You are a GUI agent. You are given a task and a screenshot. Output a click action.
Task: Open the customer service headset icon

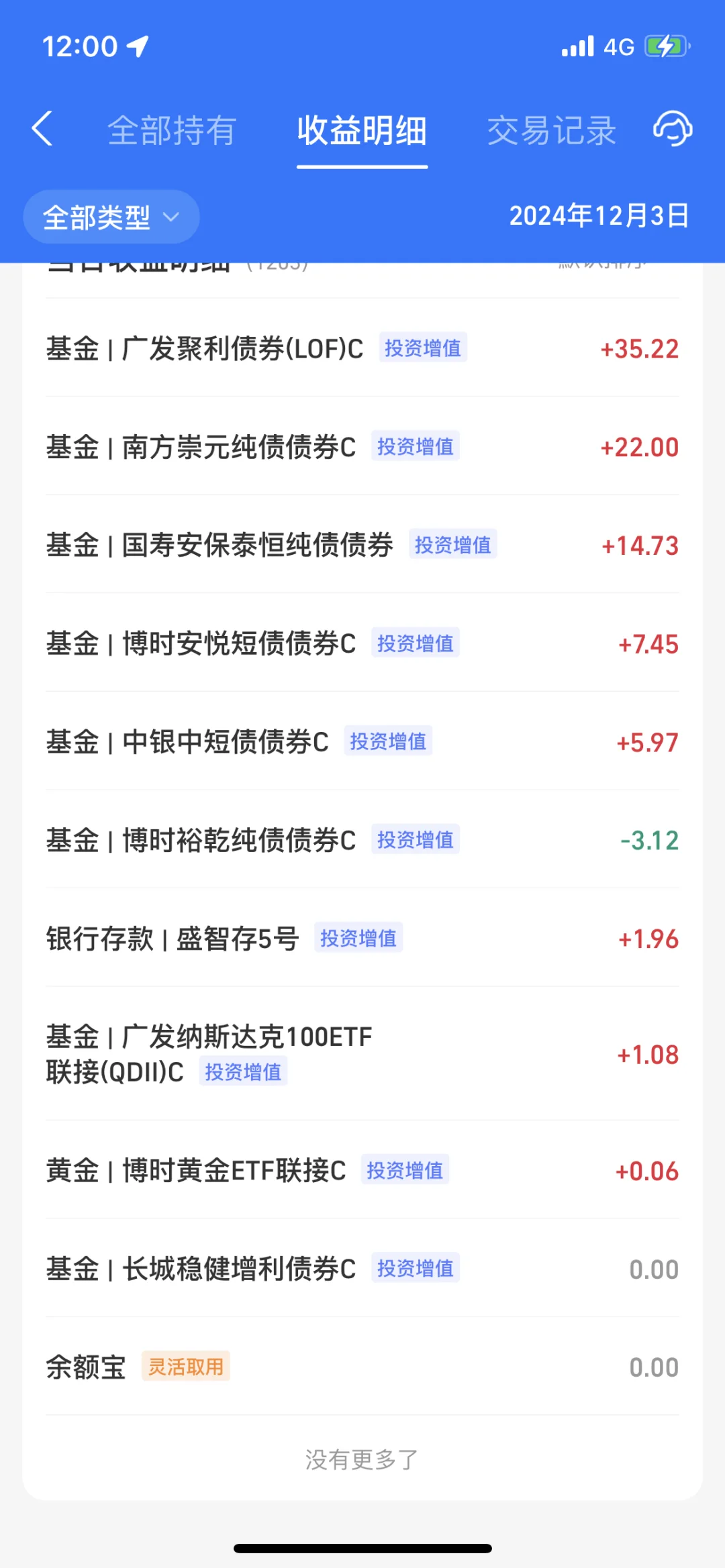pos(673,128)
